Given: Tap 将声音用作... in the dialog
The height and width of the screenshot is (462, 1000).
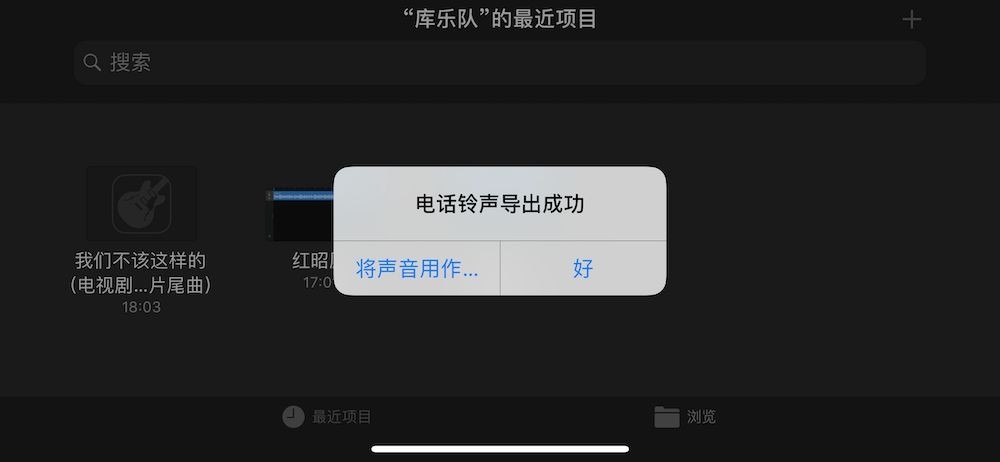Looking at the screenshot, I should [x=416, y=268].
